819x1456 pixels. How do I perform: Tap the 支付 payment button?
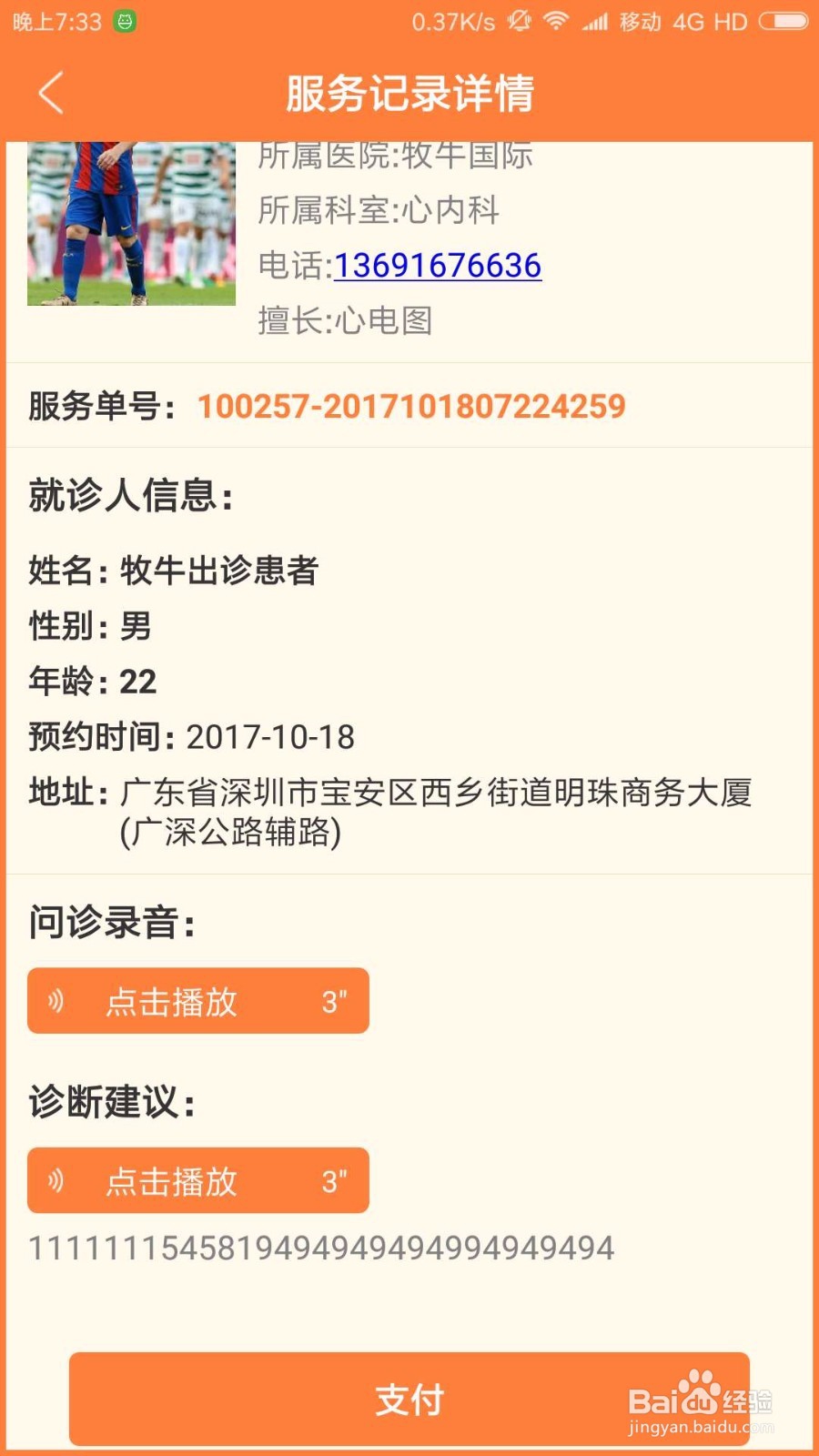pyautogui.click(x=408, y=1399)
